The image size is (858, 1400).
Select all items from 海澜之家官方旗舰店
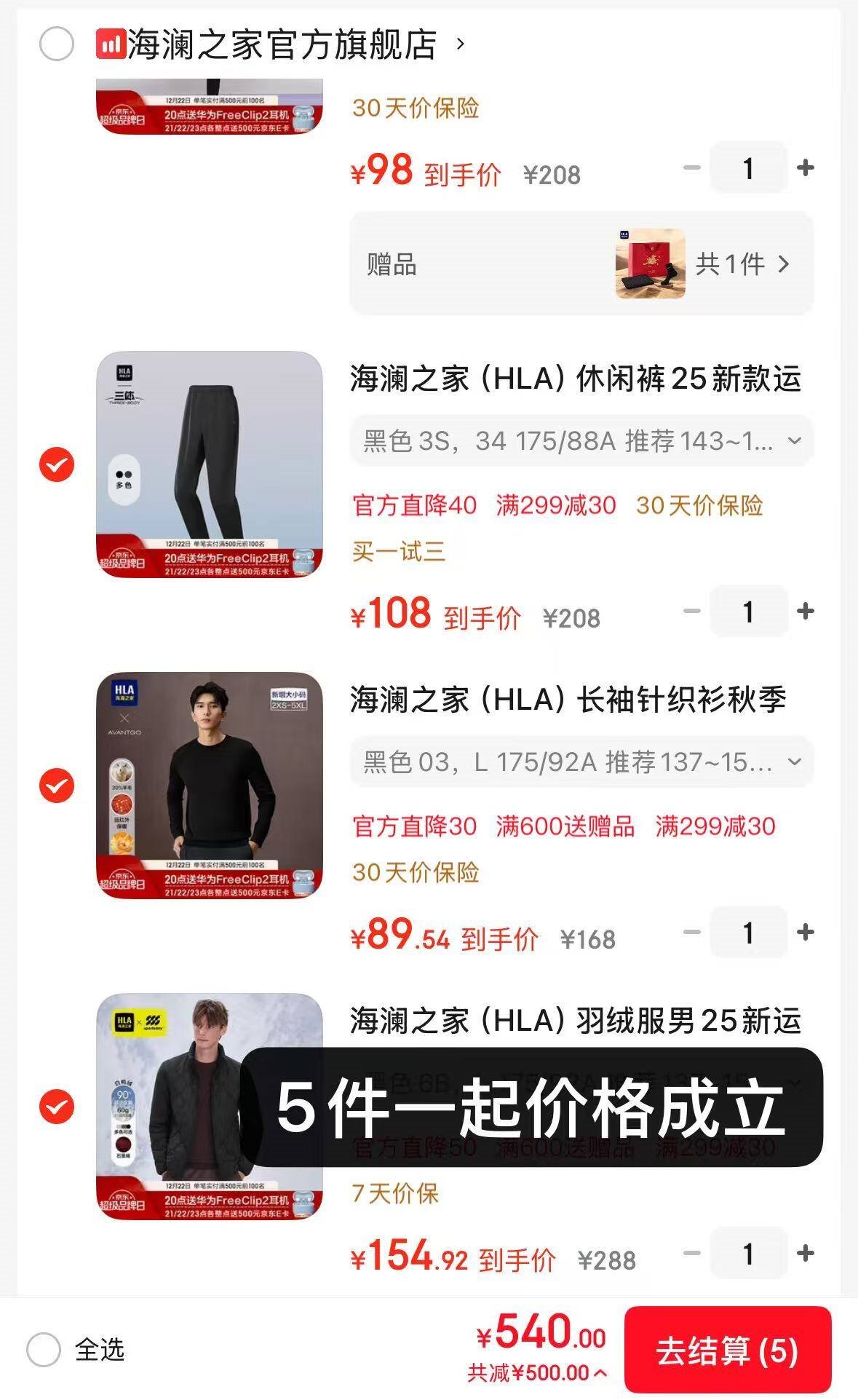click(56, 44)
